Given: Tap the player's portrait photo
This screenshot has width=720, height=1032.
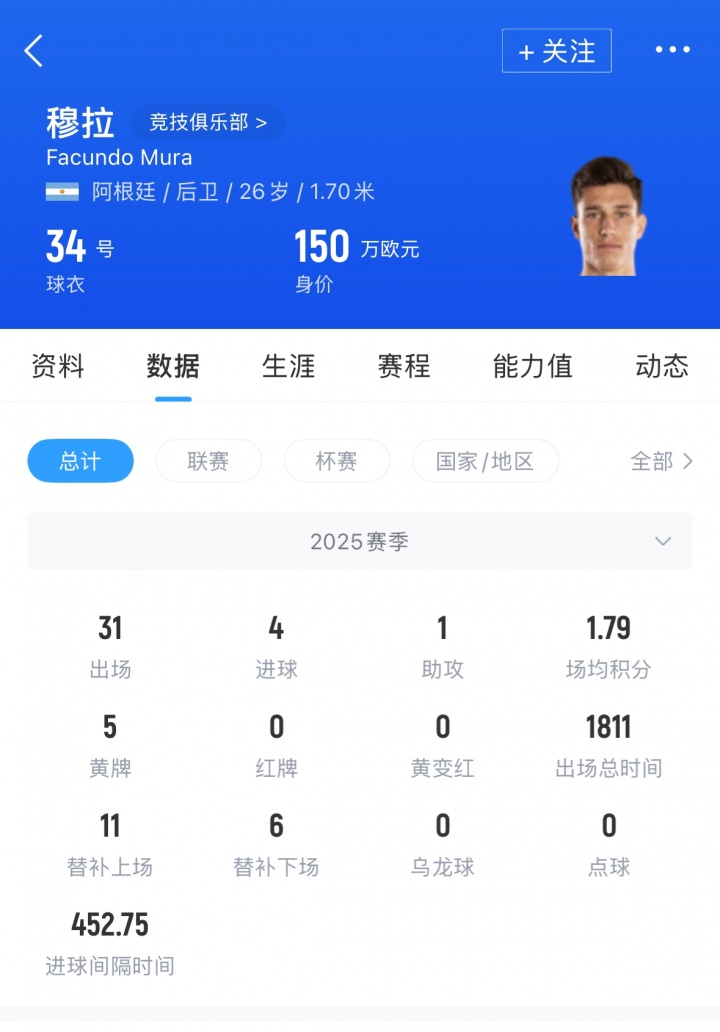Looking at the screenshot, I should click(607, 218).
